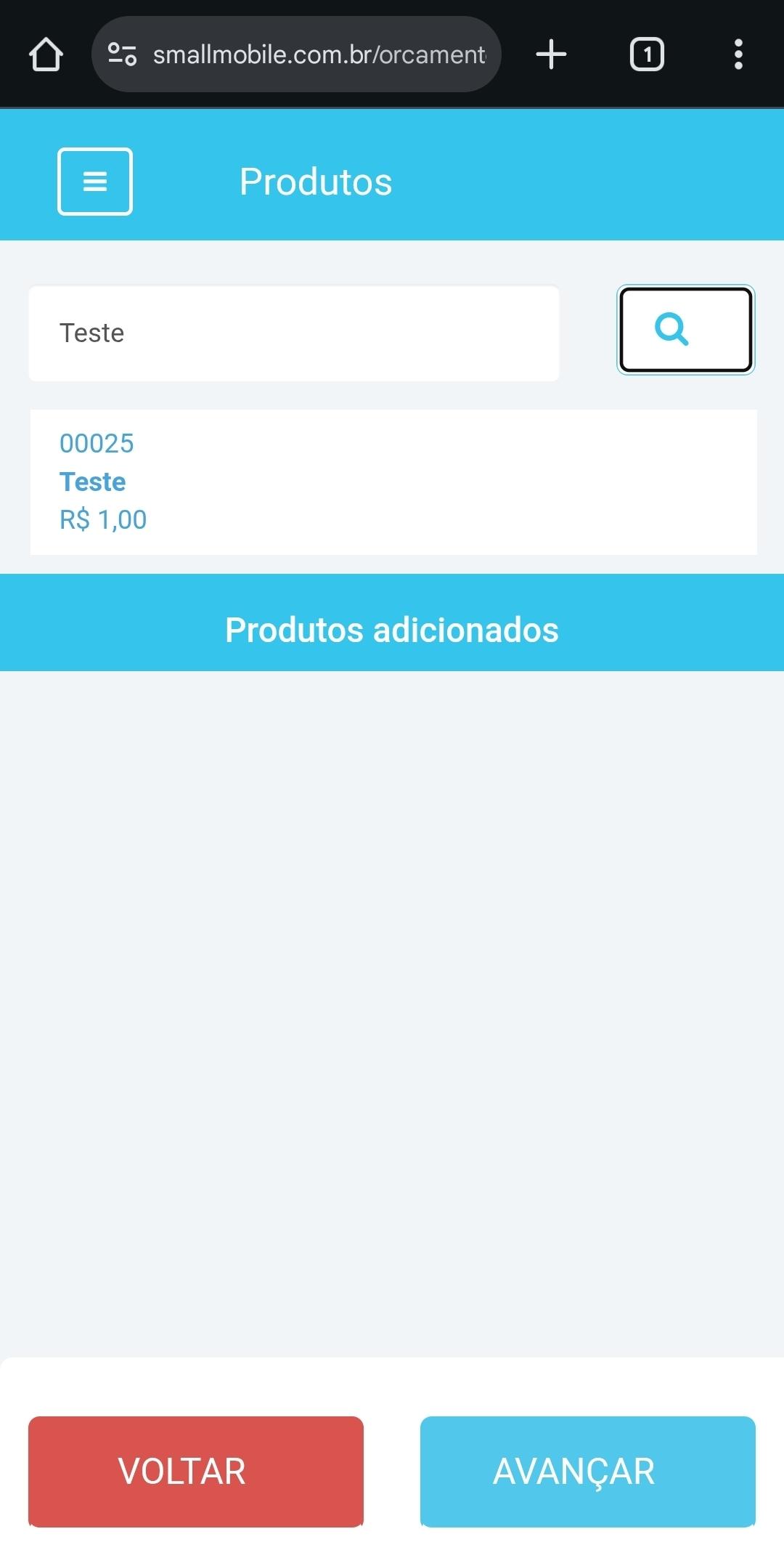
Task: Show the open tabs switcher
Action: pyautogui.click(x=647, y=54)
